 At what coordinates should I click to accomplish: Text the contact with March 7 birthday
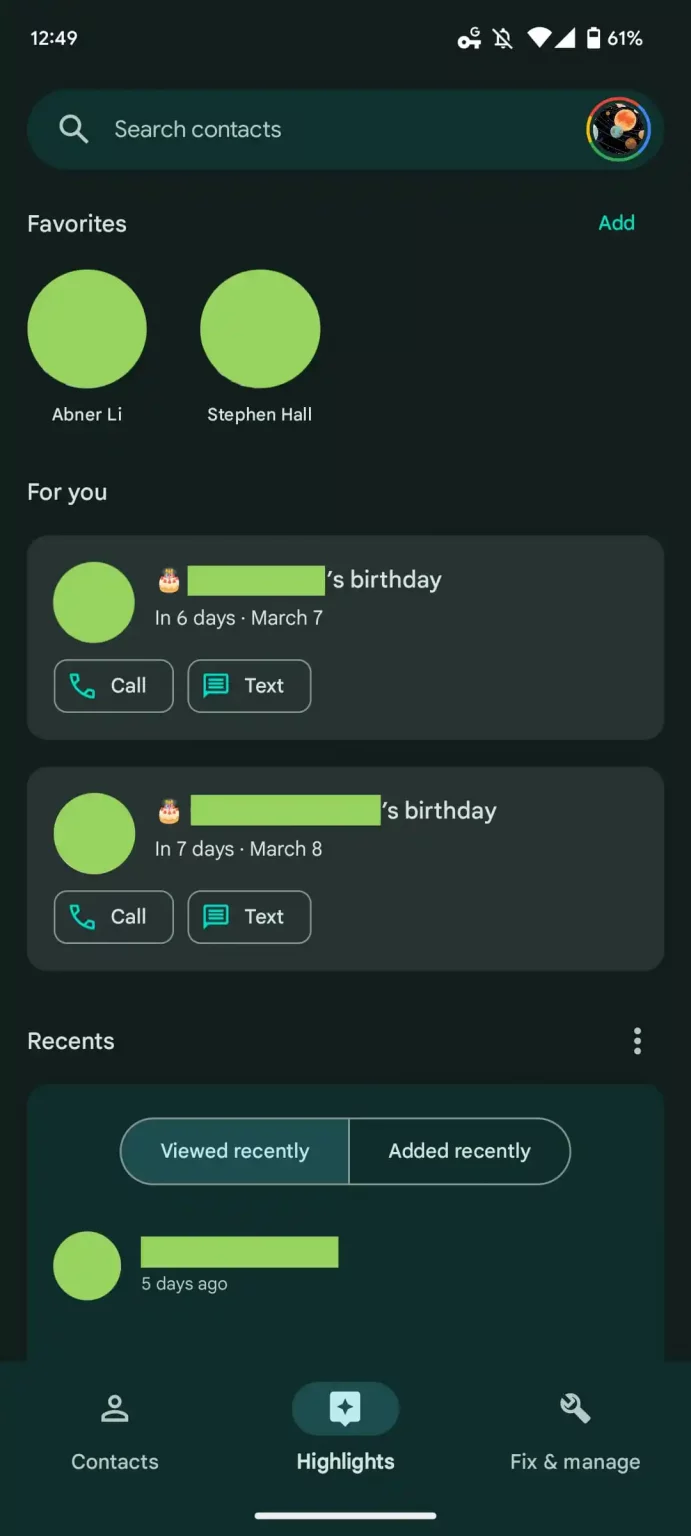pyautogui.click(x=249, y=686)
